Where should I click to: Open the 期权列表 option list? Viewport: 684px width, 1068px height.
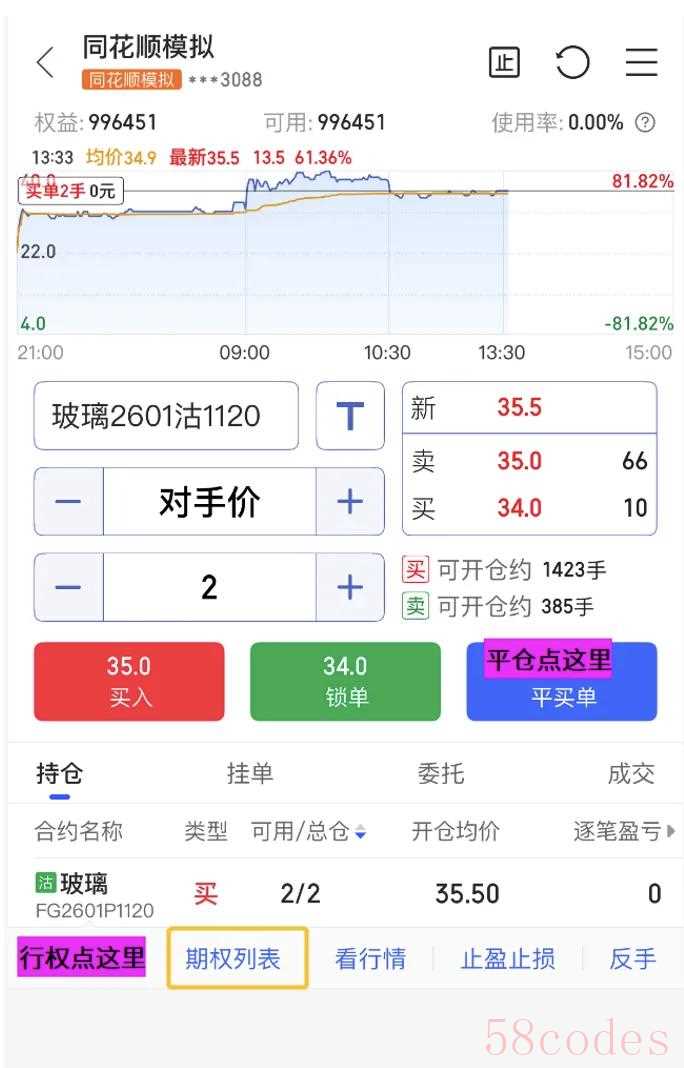(x=237, y=959)
